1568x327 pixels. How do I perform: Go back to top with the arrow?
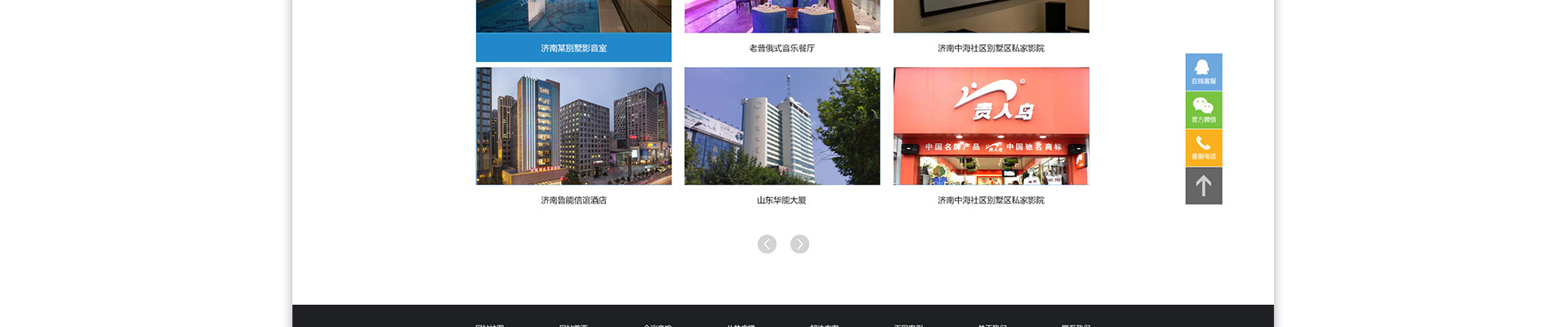[x=1203, y=186]
